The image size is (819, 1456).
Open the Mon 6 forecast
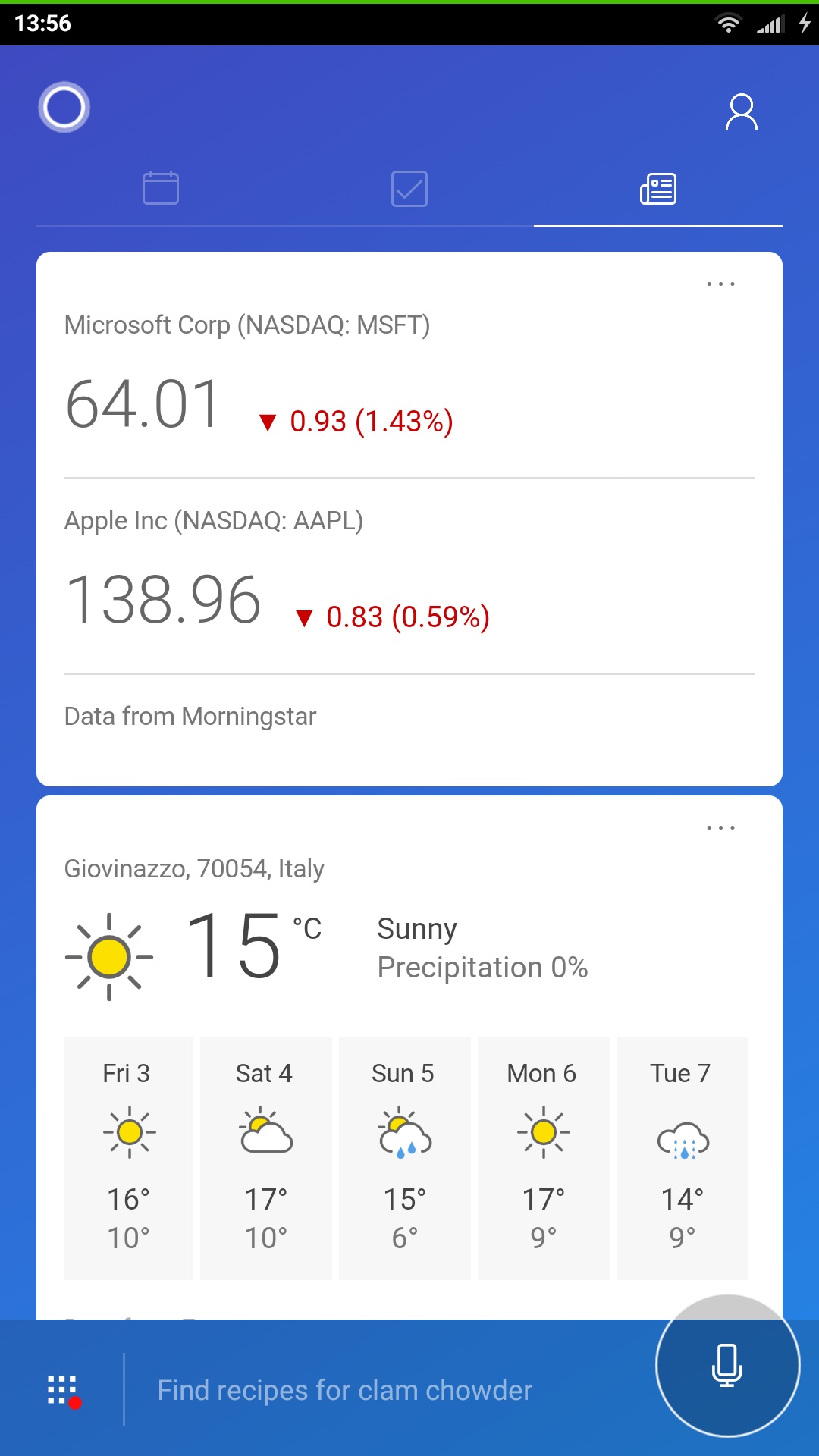pyautogui.click(x=544, y=1158)
